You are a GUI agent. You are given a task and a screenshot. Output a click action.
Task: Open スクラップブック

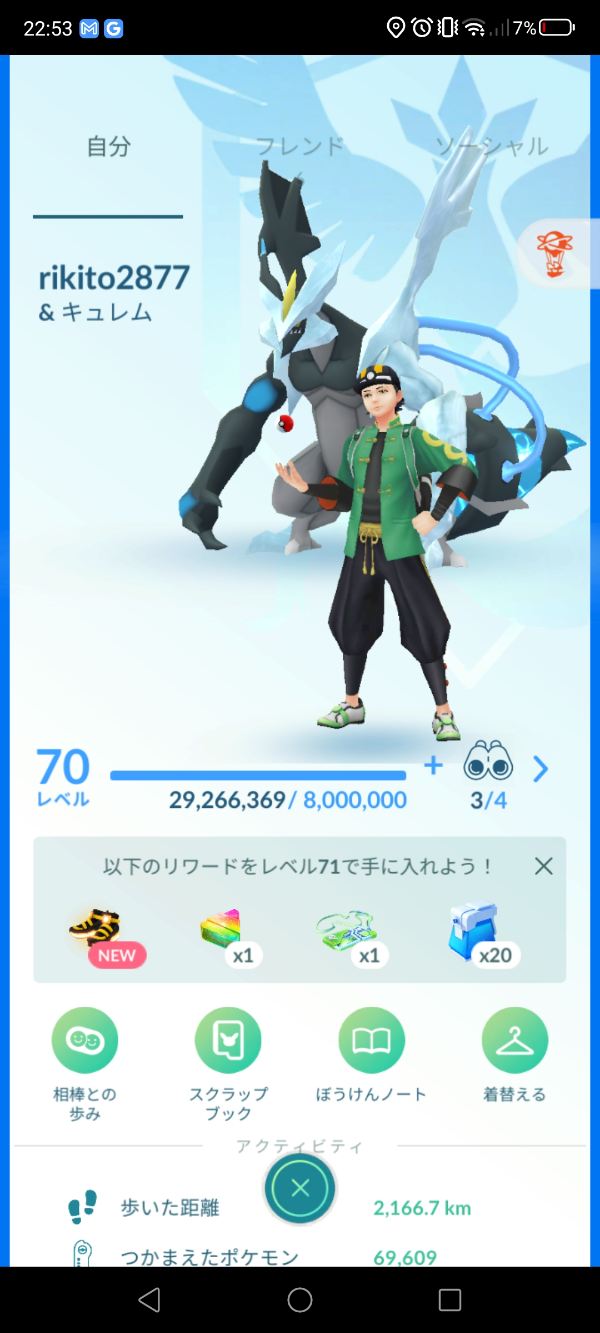pos(228,1040)
